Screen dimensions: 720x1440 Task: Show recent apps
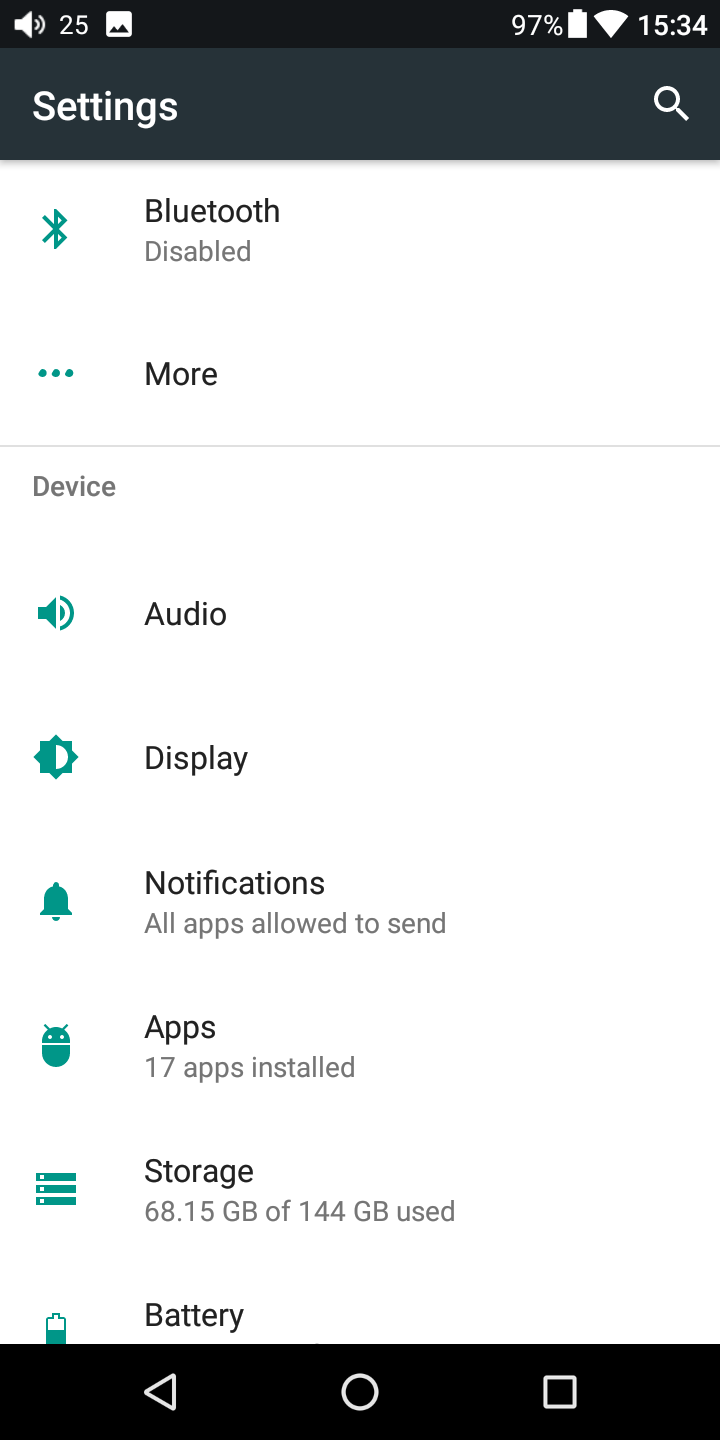(x=560, y=1392)
